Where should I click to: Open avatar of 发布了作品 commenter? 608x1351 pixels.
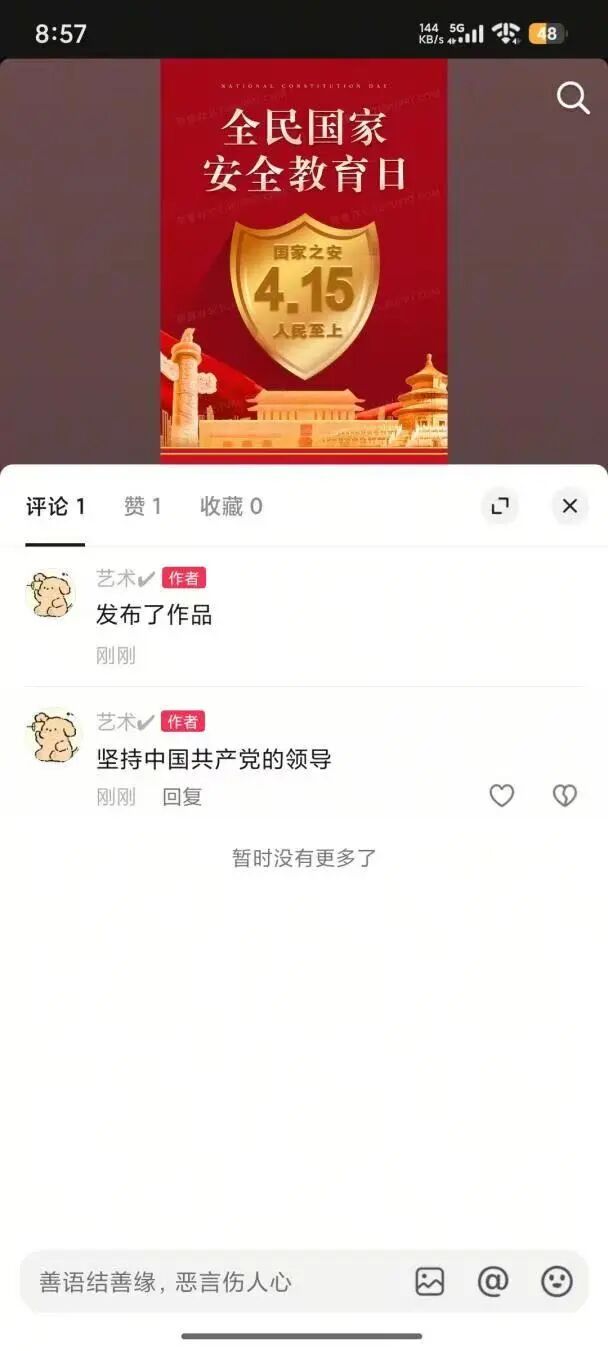coord(50,595)
